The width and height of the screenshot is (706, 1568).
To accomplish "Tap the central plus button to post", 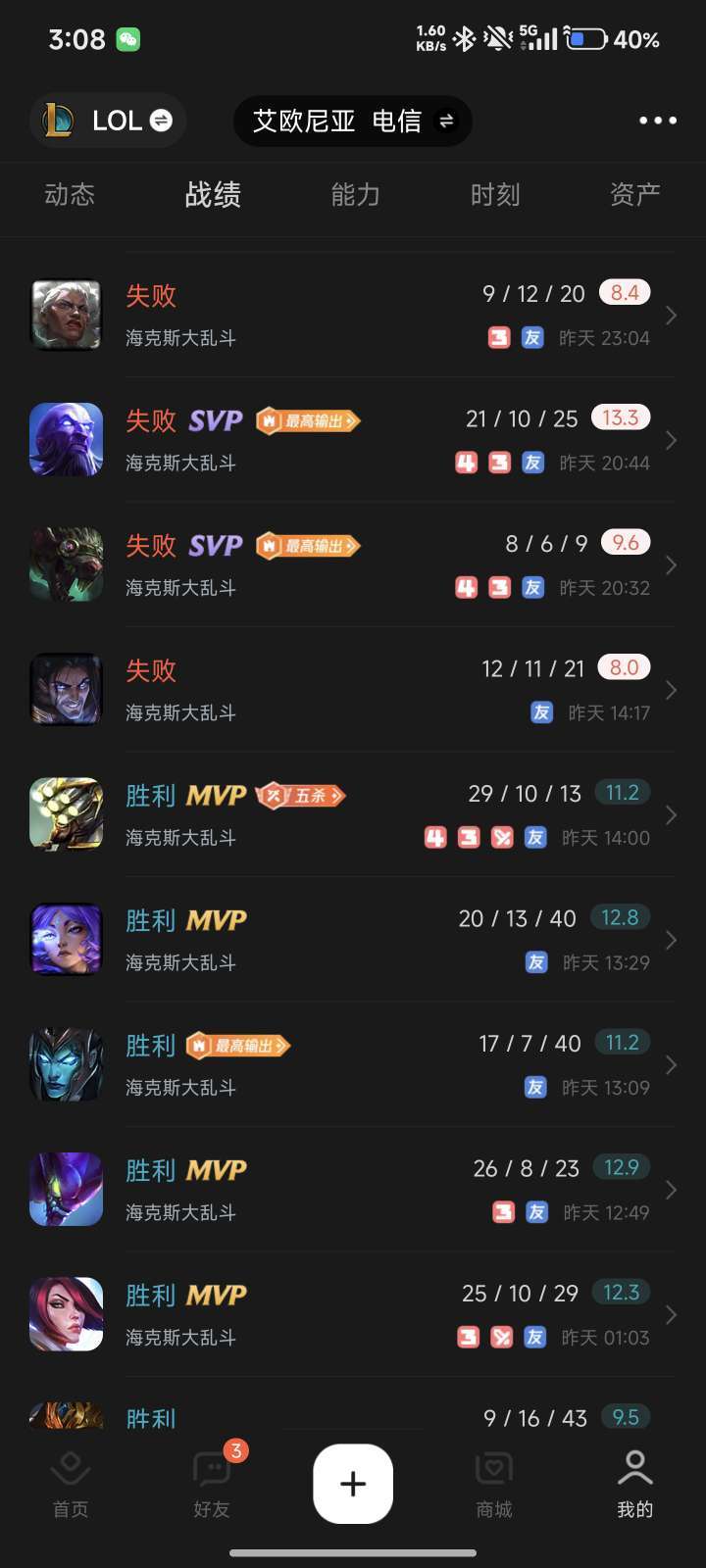I will 352,1483.
